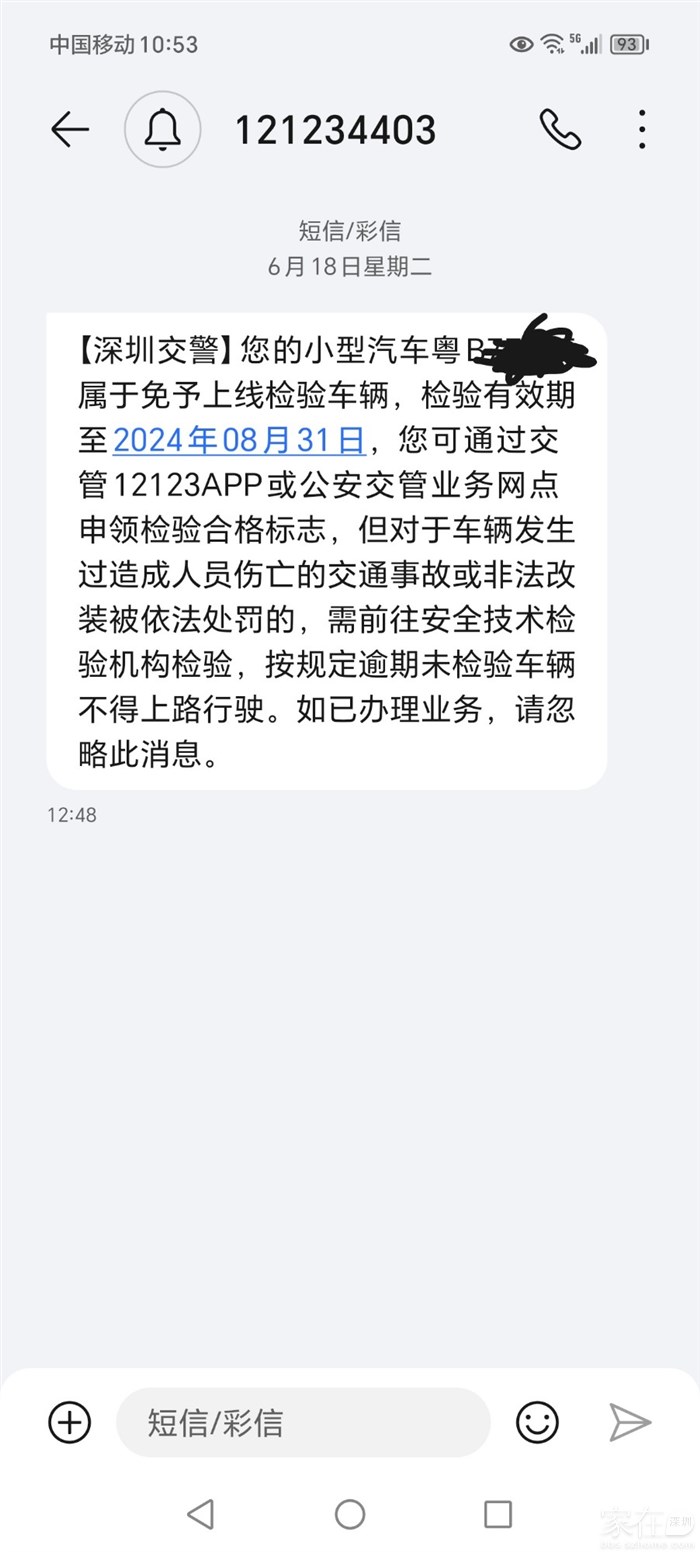
Task: Go back to the message list
Action: pos(70,130)
